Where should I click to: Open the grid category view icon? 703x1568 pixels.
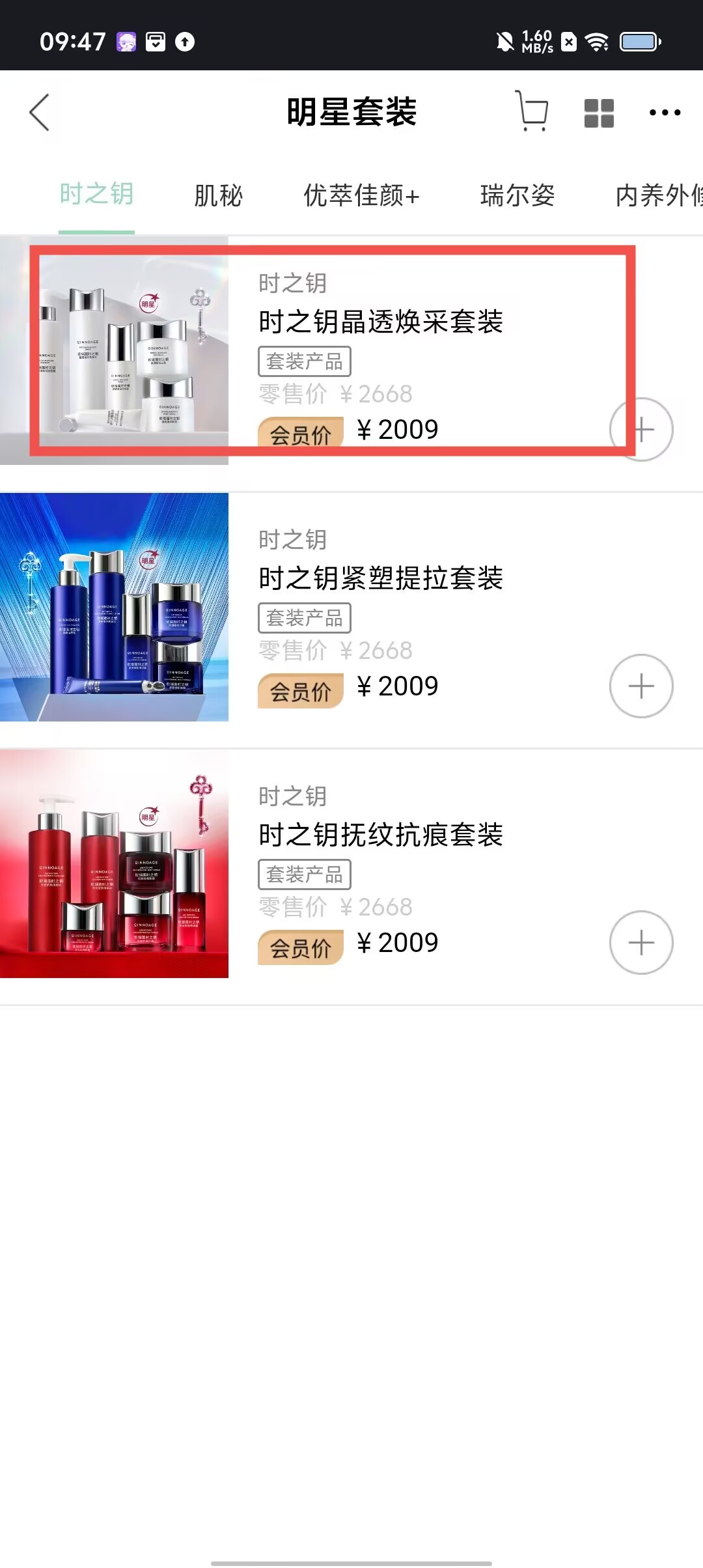pyautogui.click(x=599, y=113)
